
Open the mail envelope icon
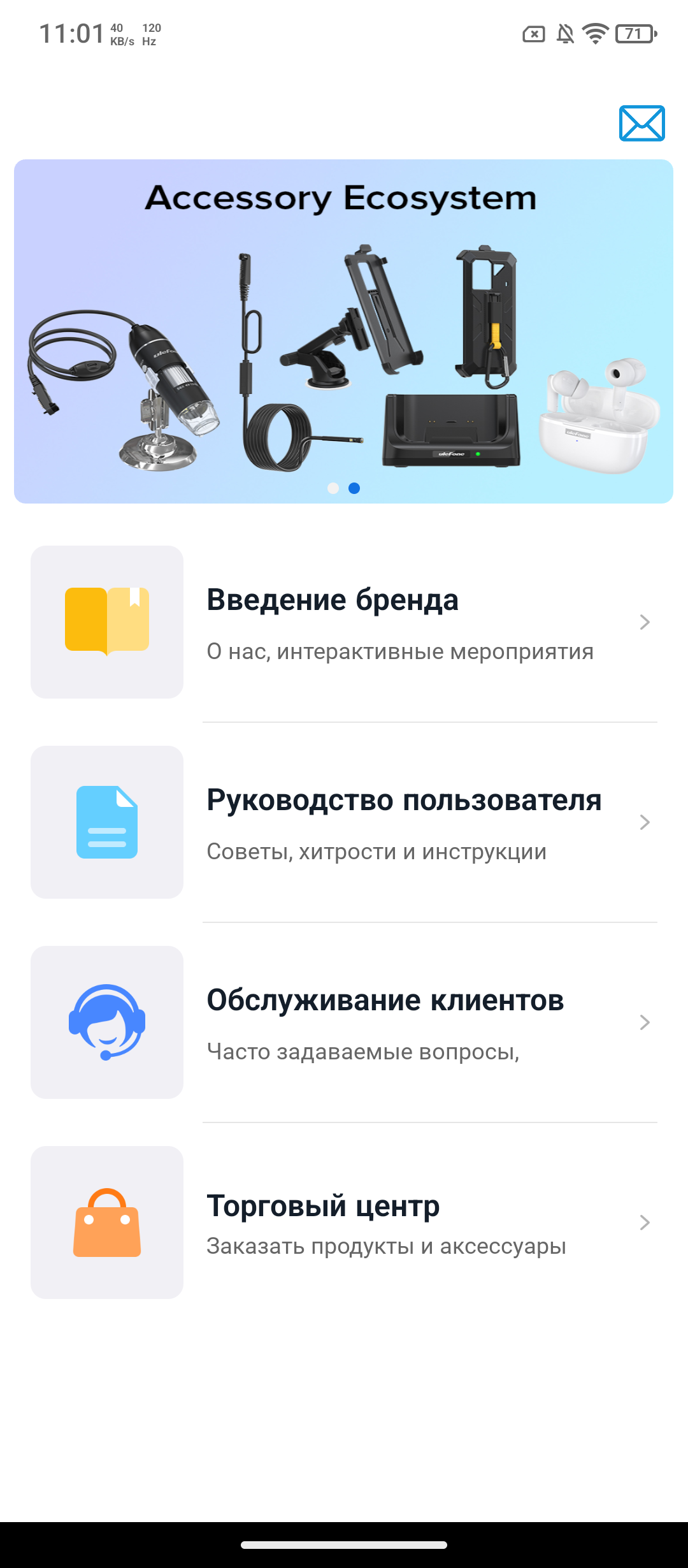pyautogui.click(x=641, y=124)
